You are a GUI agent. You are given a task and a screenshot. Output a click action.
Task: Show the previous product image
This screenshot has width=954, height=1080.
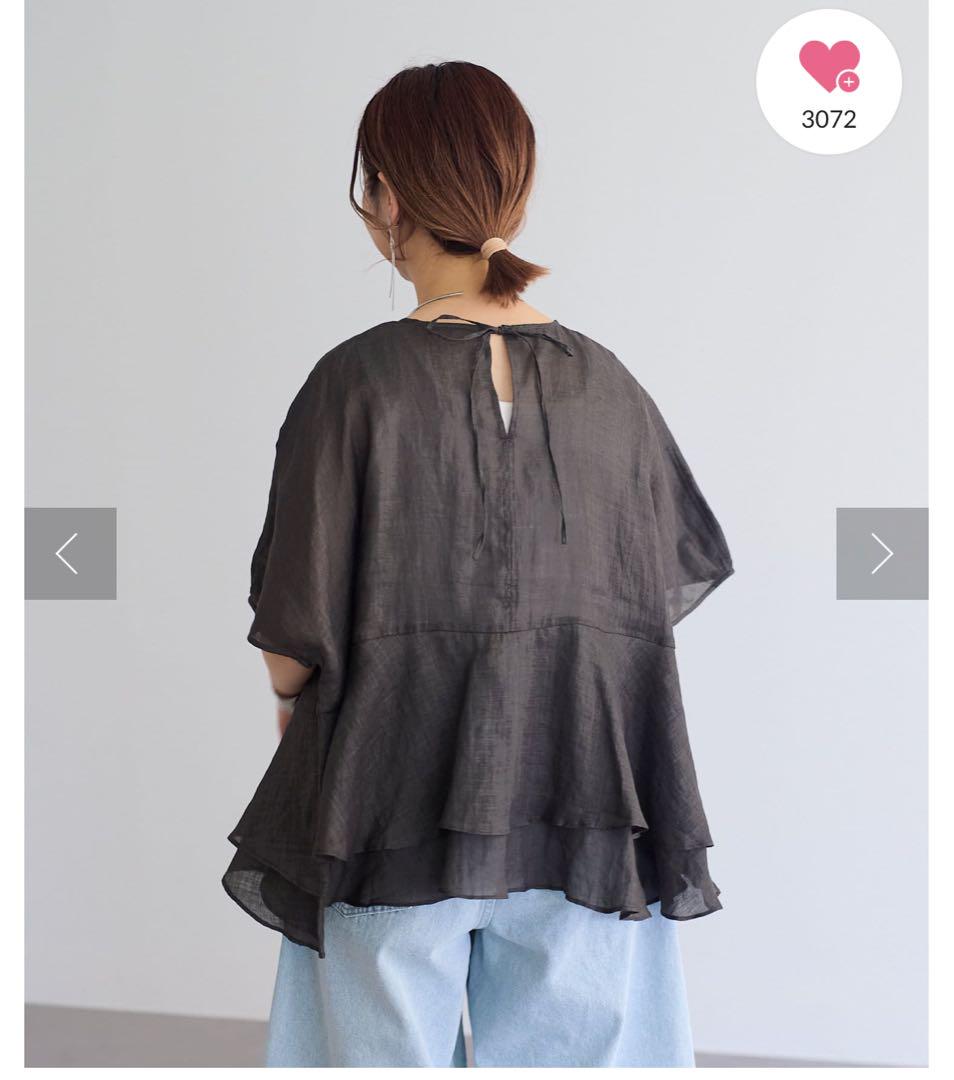[70, 553]
